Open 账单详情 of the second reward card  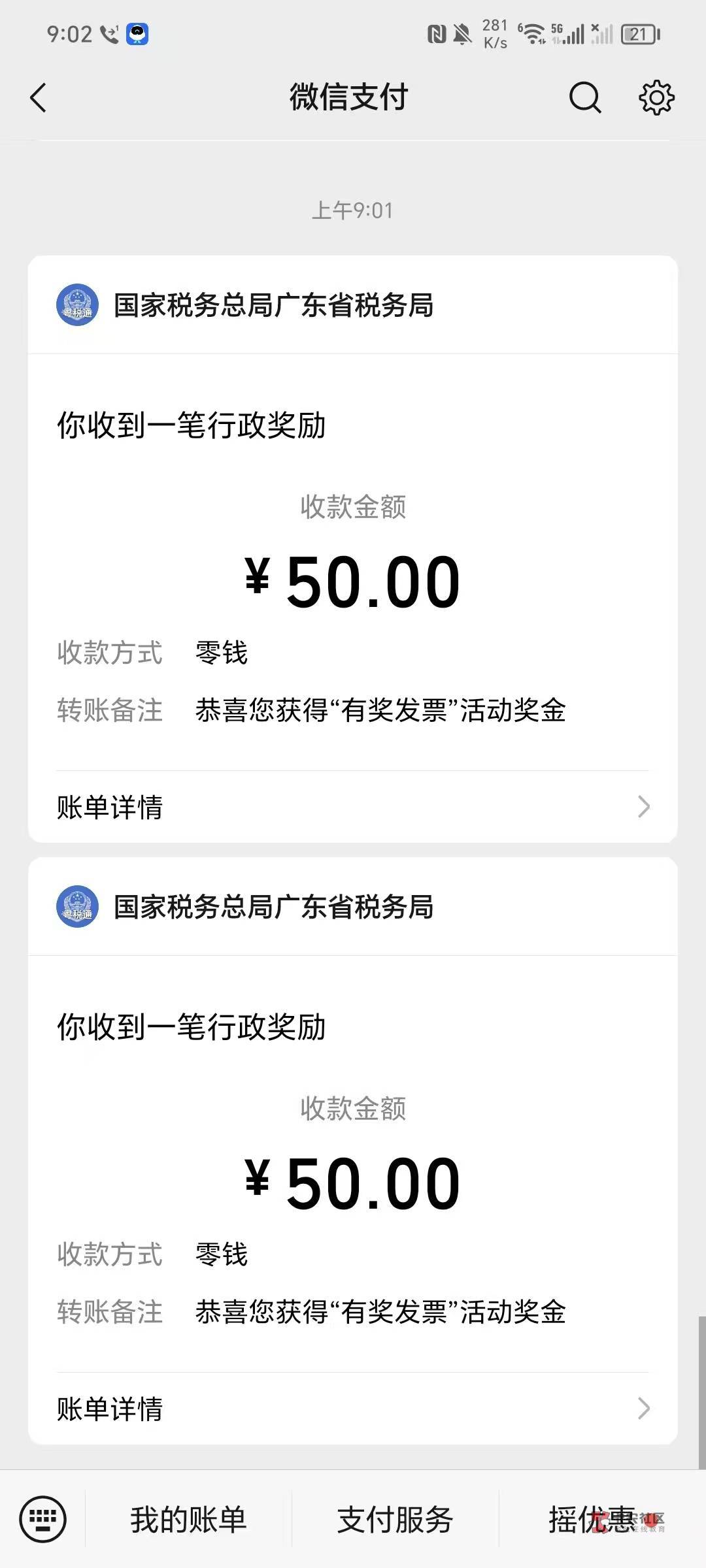click(x=353, y=1409)
